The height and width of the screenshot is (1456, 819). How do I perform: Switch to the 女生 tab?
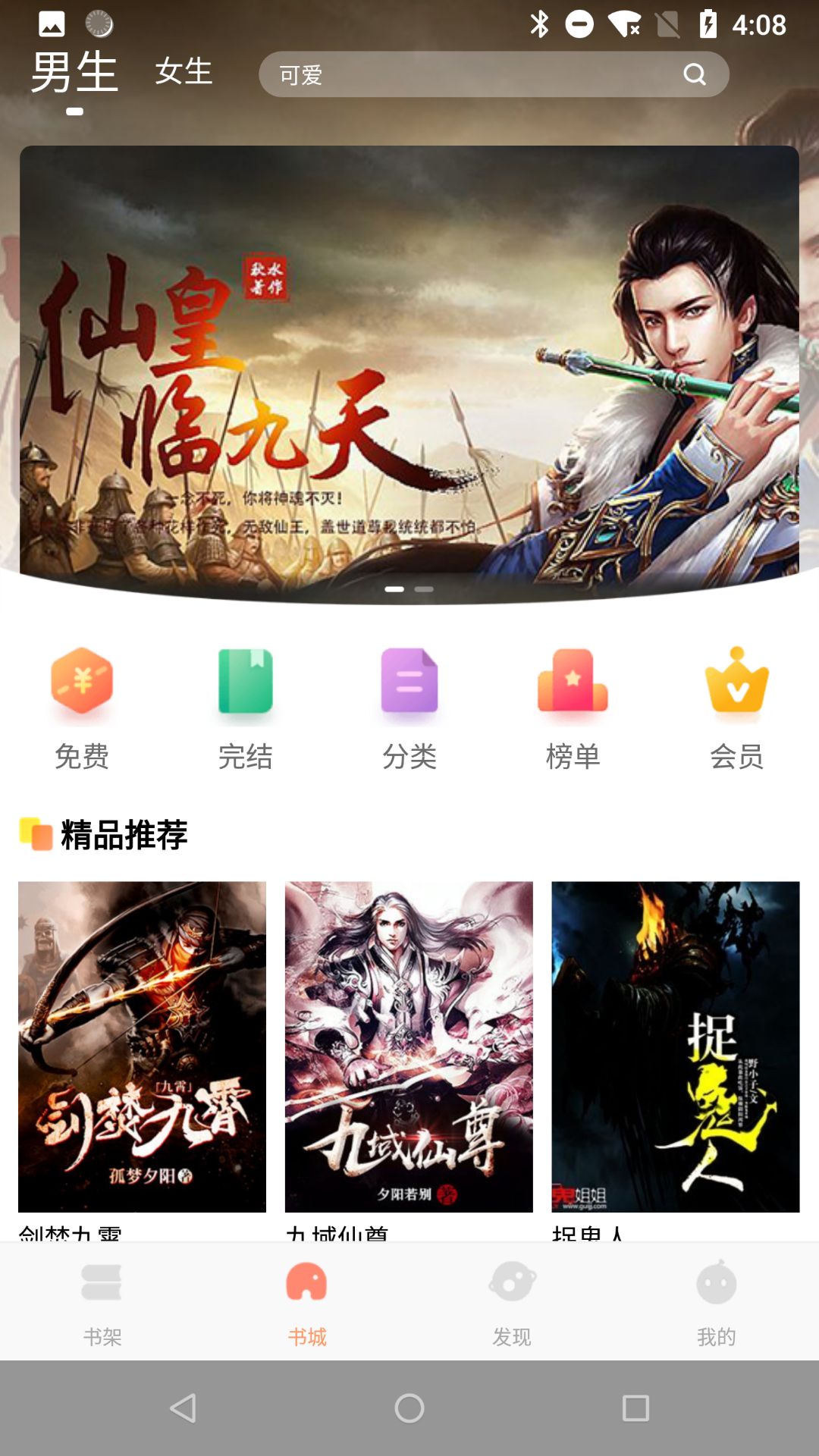tap(184, 72)
